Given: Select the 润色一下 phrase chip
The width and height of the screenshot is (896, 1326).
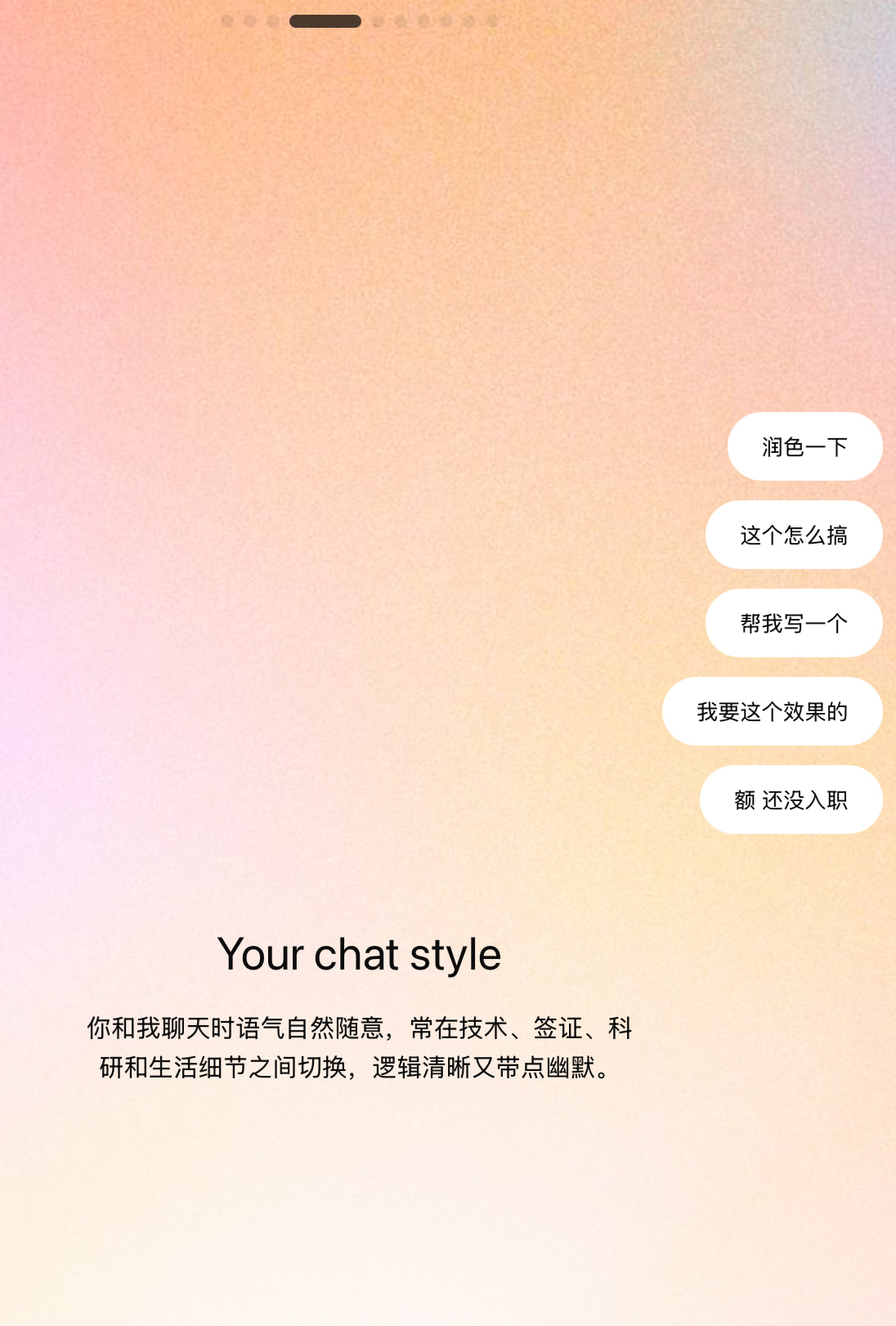Looking at the screenshot, I should pos(804,446).
